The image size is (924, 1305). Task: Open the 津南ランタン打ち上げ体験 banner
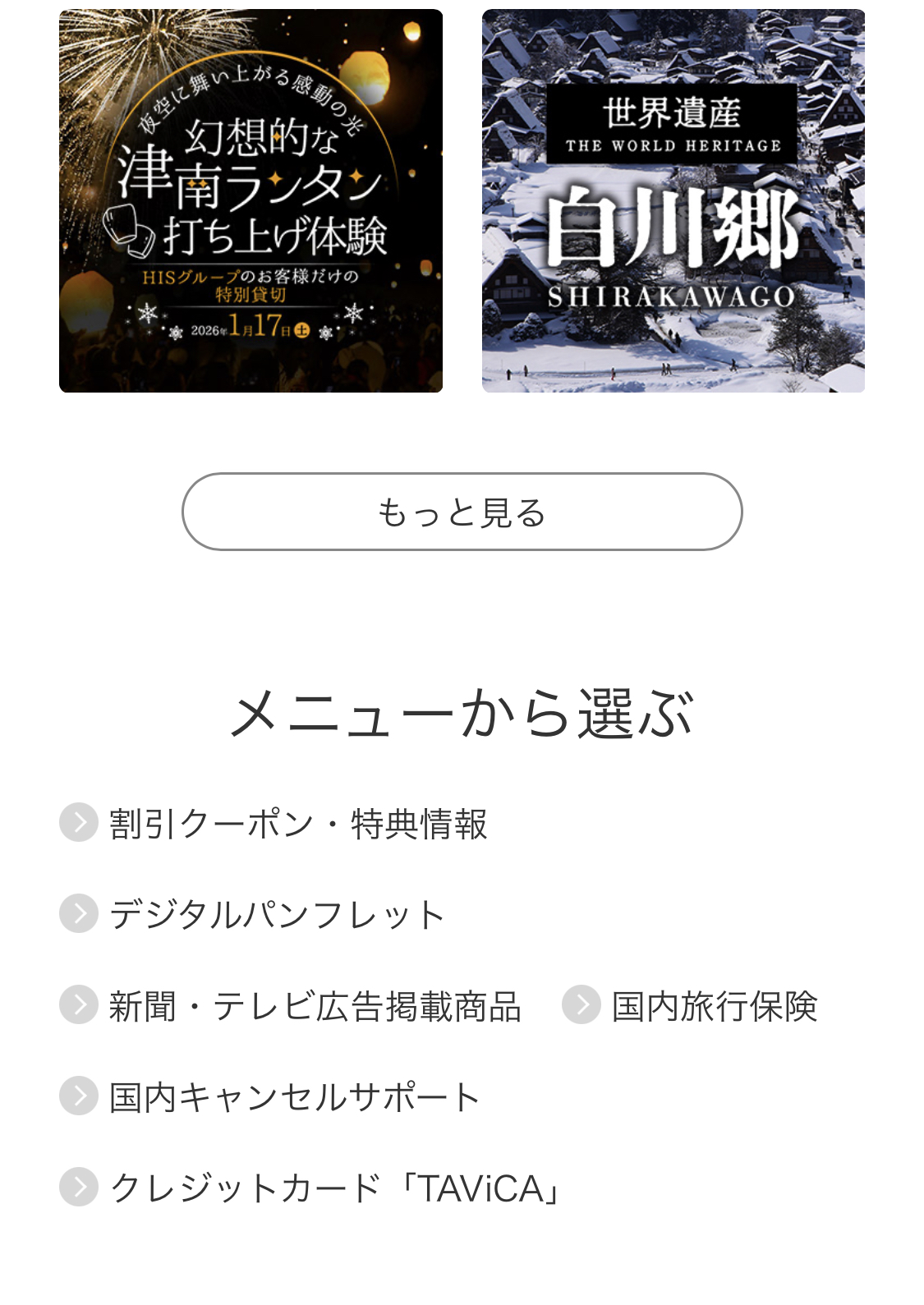click(251, 201)
